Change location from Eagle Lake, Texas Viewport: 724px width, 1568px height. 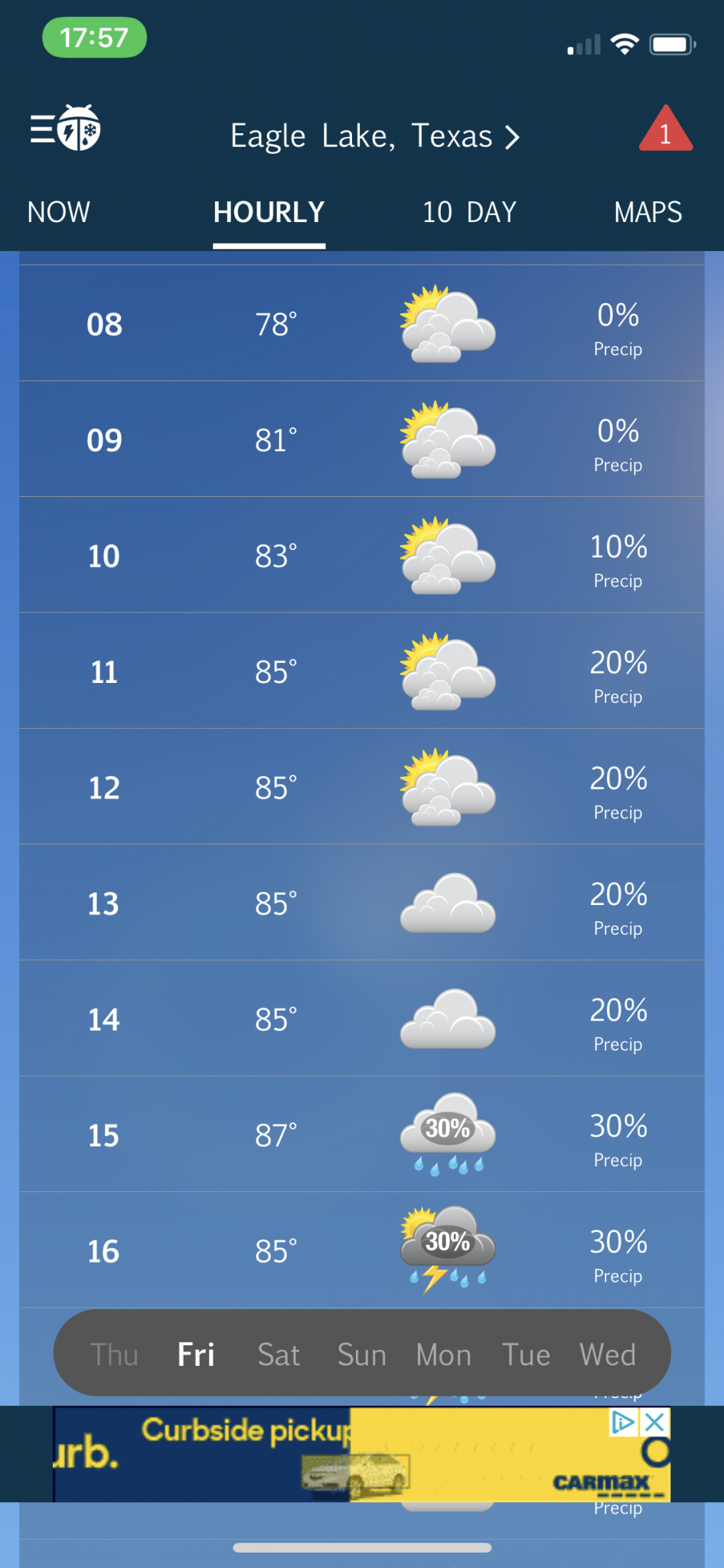(x=374, y=136)
